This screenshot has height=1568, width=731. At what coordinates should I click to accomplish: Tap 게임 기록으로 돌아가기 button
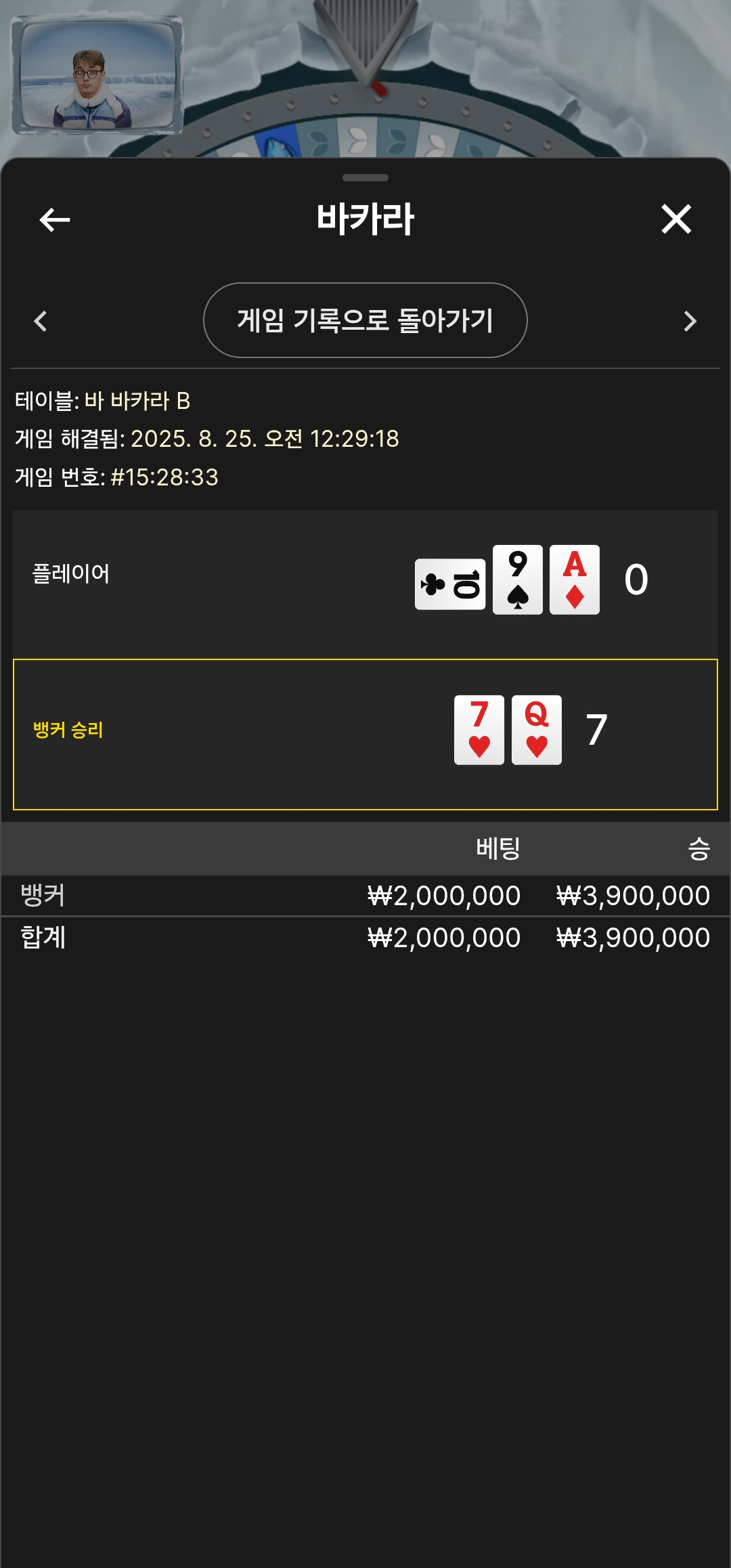click(365, 320)
